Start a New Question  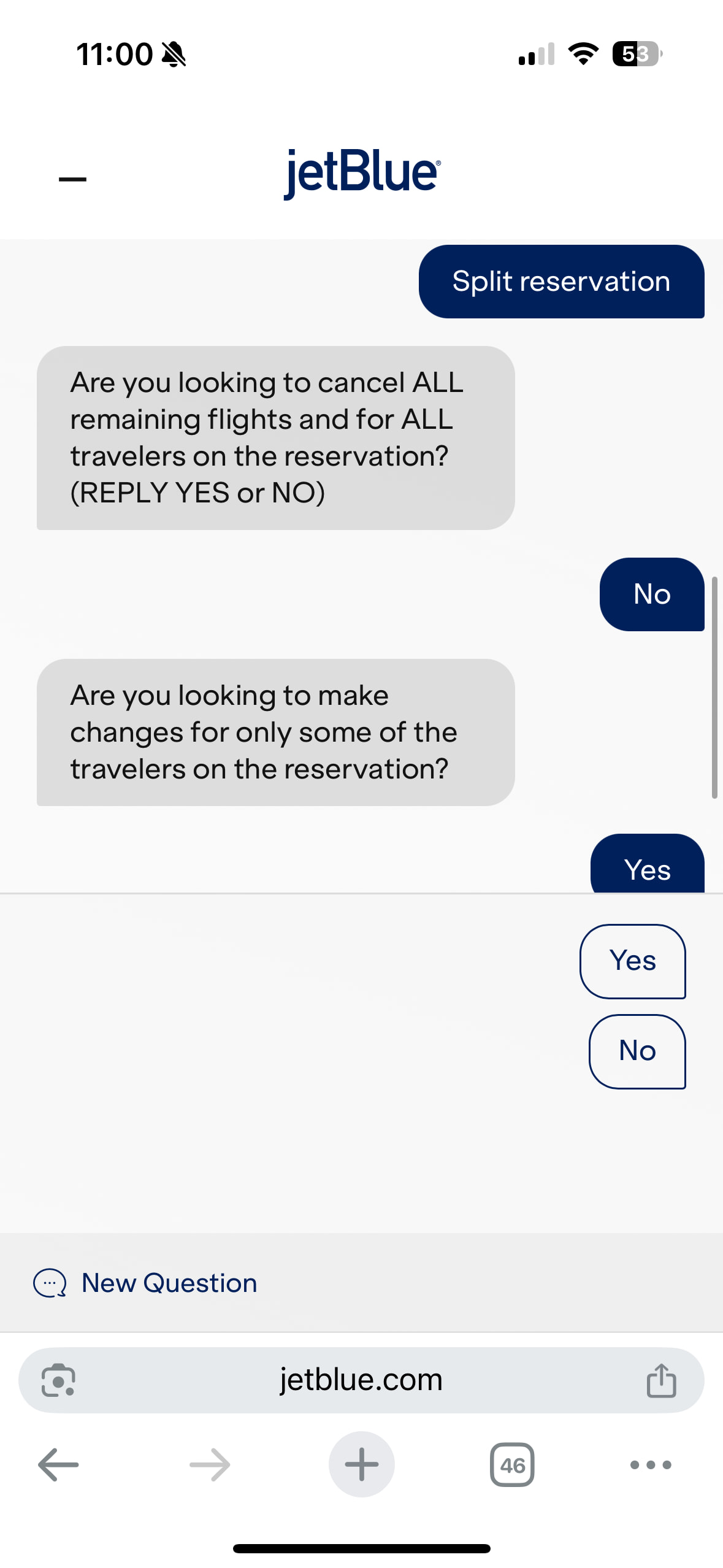[x=146, y=1283]
